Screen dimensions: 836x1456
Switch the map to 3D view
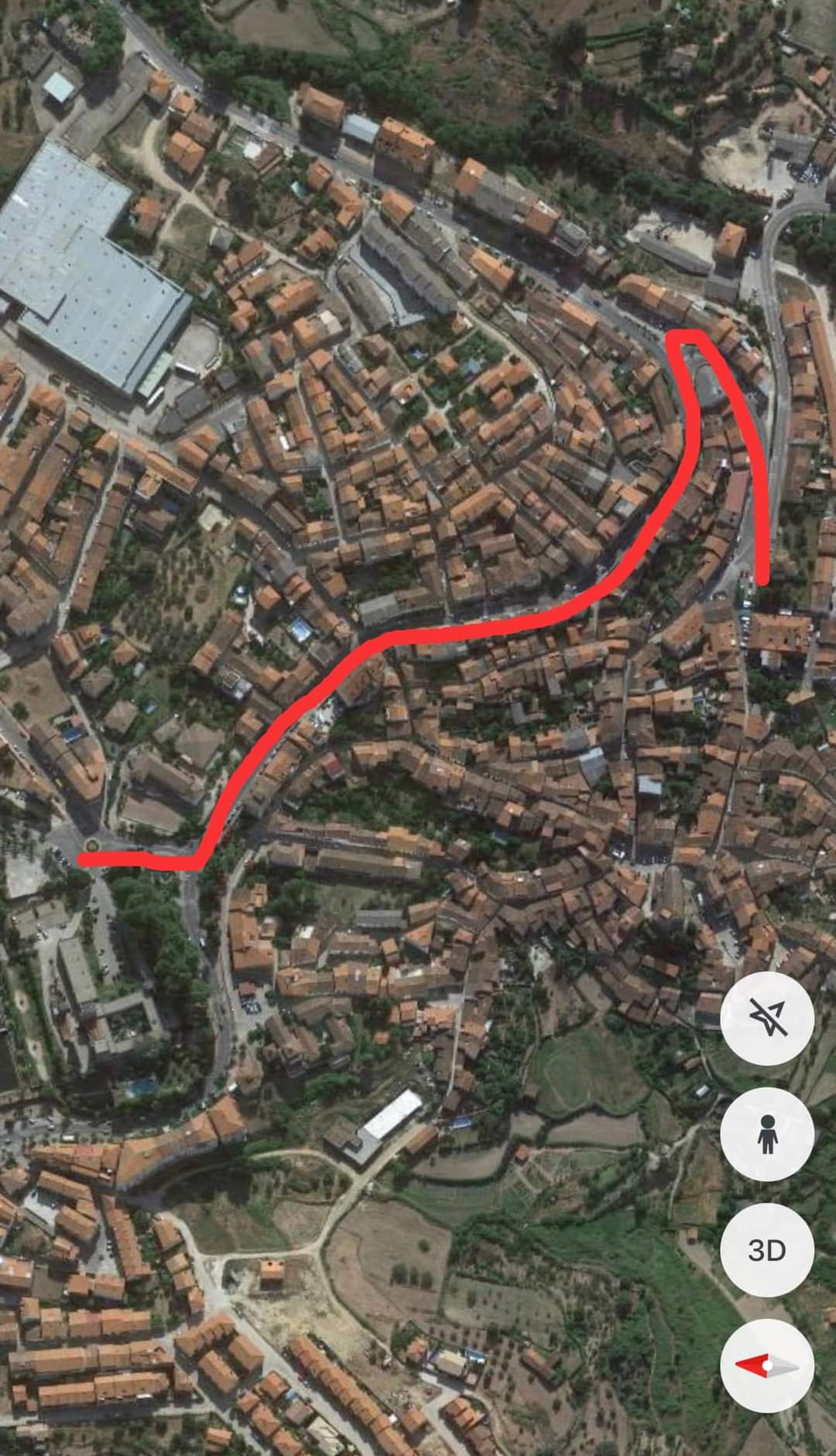(767, 1250)
